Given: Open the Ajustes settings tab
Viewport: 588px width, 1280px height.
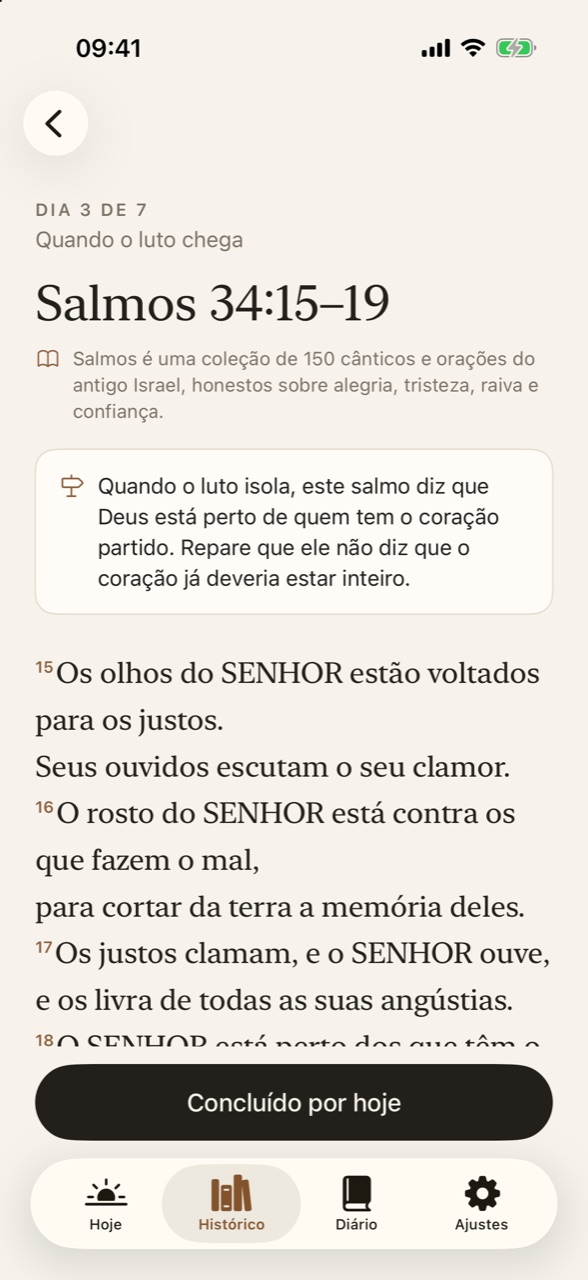Looking at the screenshot, I should 481,1204.
